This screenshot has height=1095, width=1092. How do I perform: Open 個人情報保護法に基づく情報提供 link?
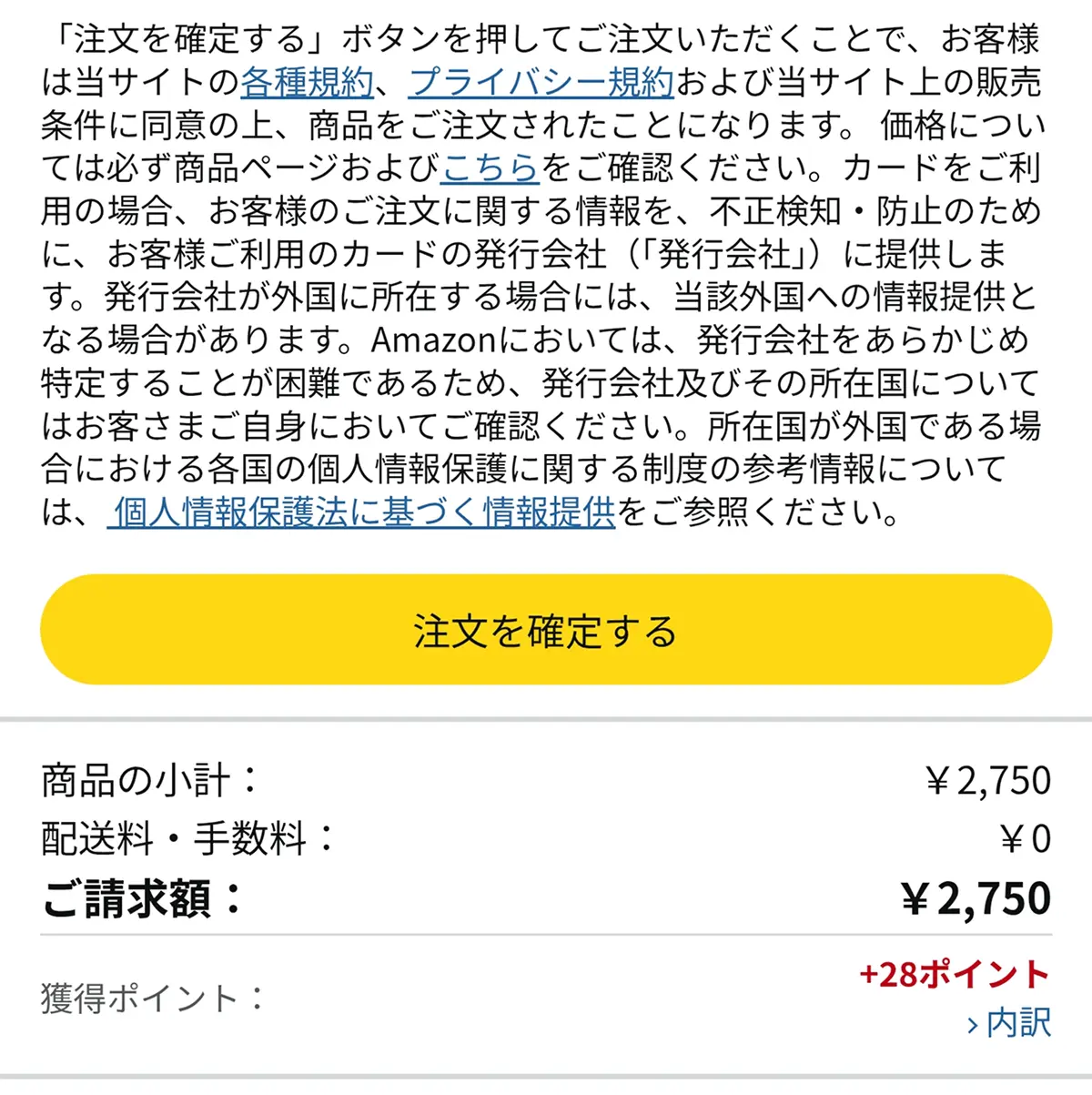[361, 512]
